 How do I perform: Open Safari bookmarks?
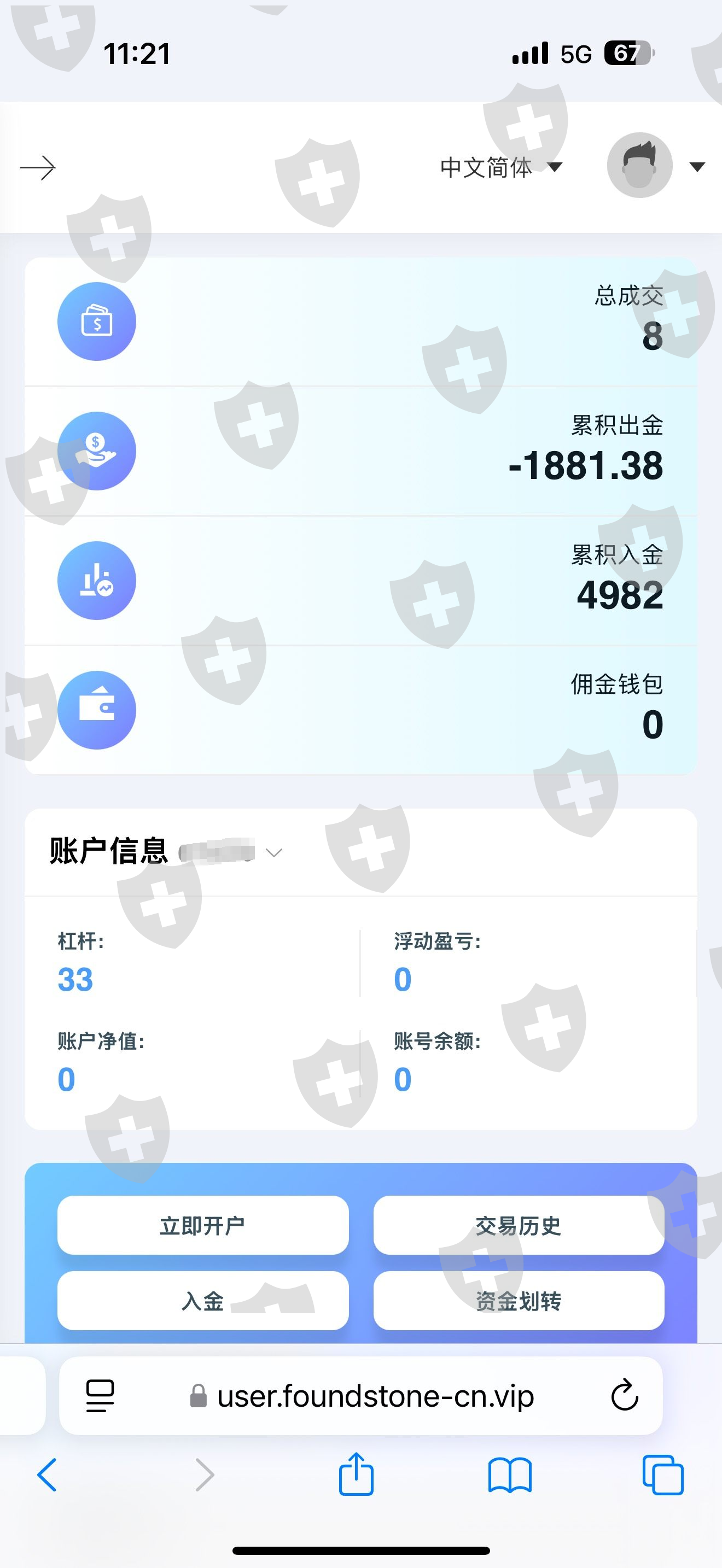(510, 1475)
